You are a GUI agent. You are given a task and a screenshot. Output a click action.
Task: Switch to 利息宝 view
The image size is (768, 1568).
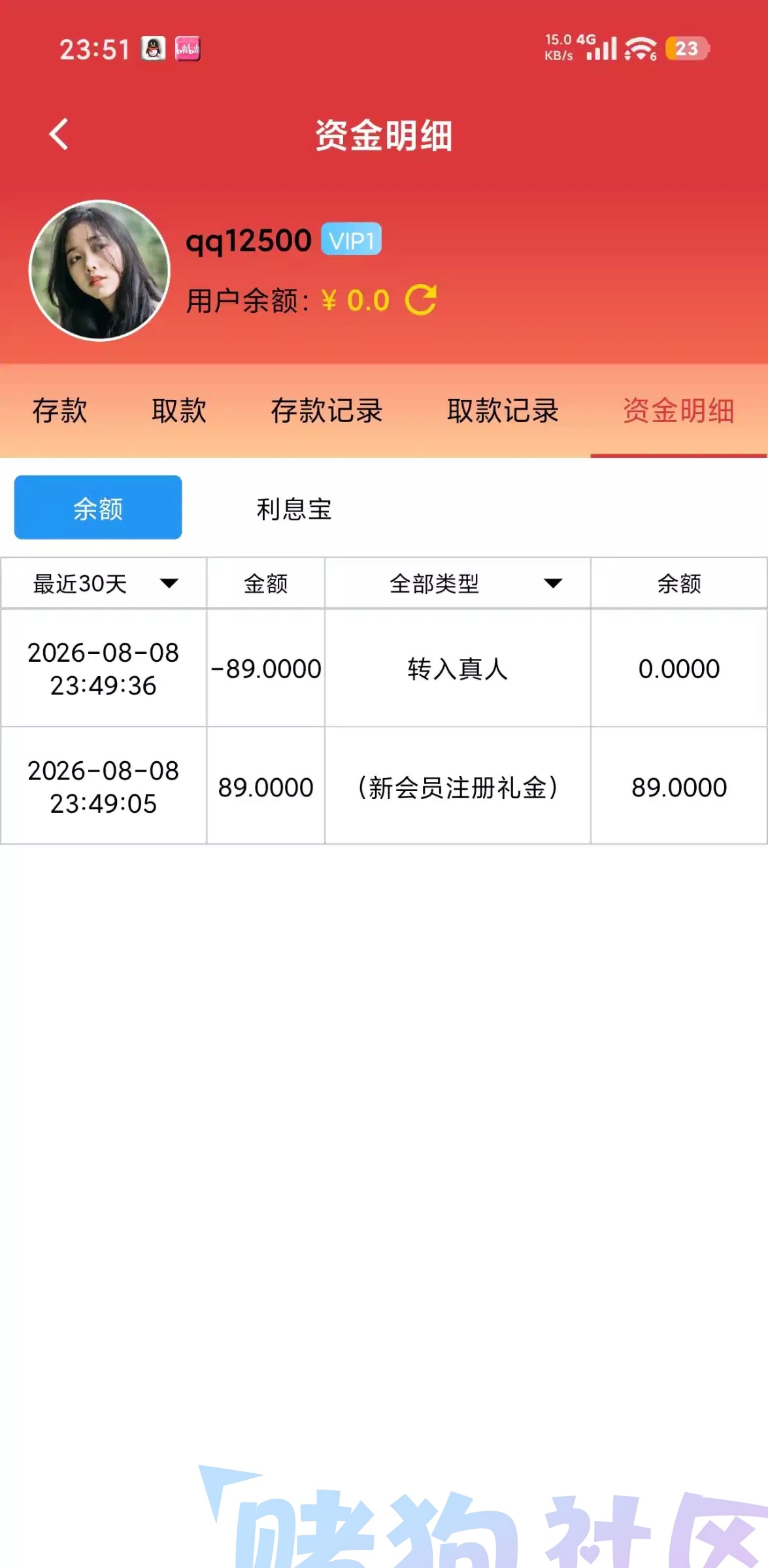point(294,509)
